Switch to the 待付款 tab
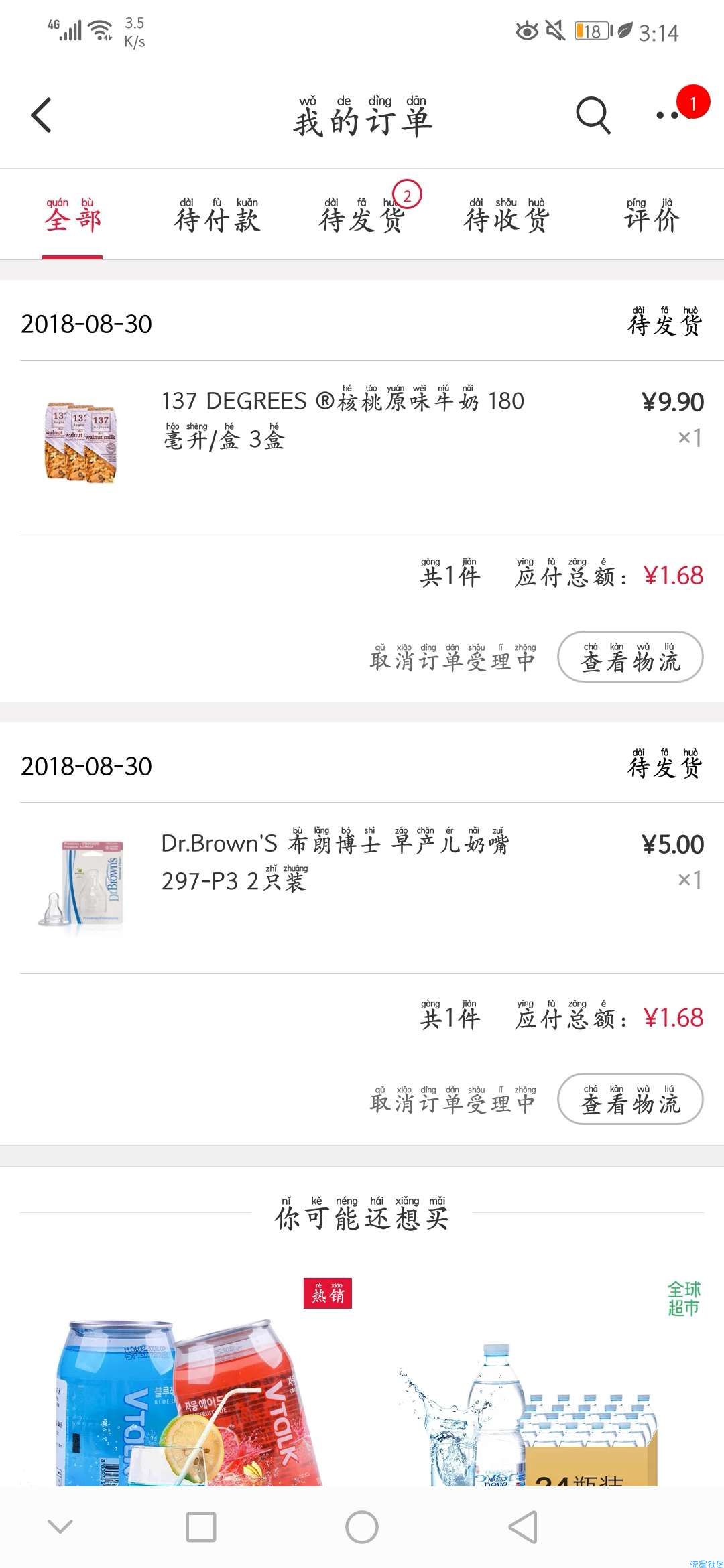Viewport: 724px width, 1568px height. [217, 214]
